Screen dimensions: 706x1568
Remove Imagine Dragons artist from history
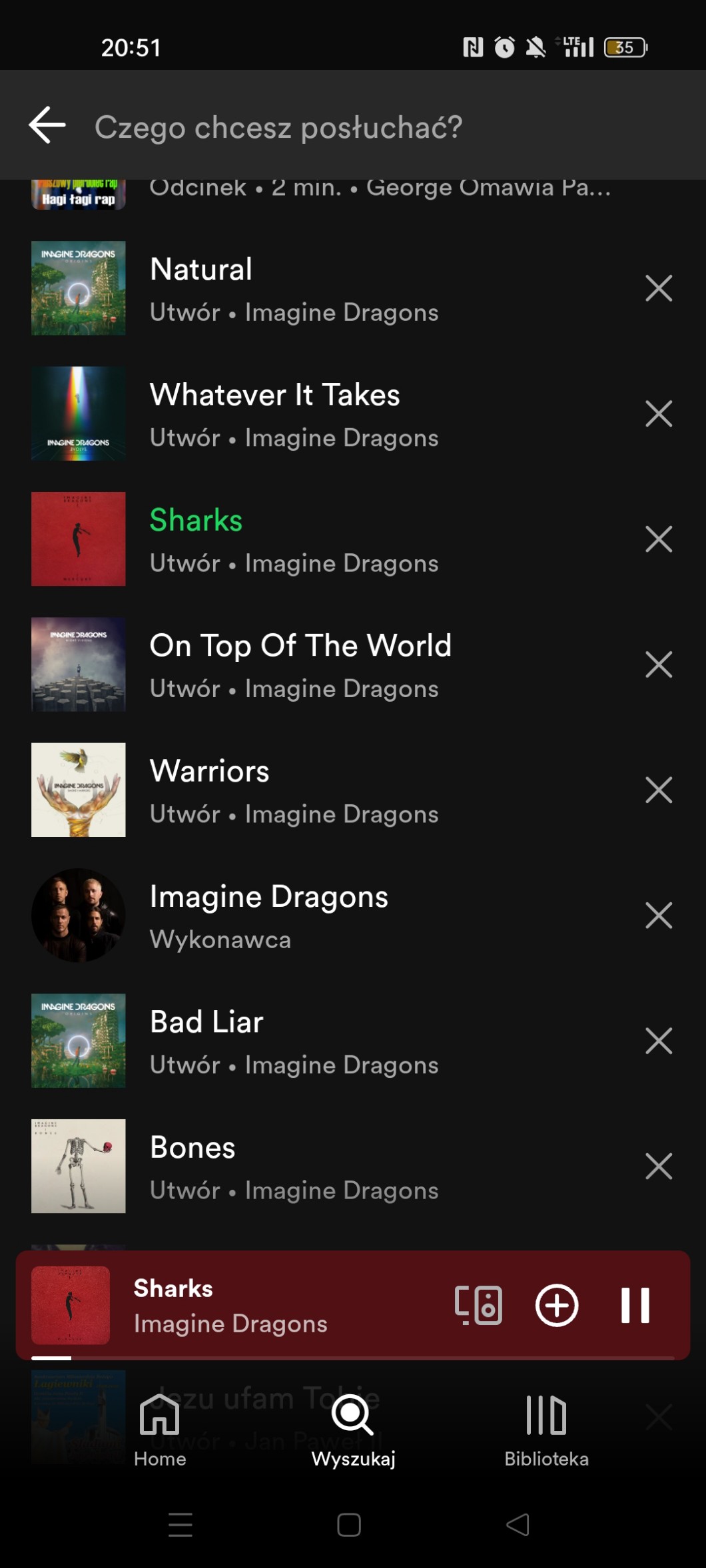coord(658,915)
